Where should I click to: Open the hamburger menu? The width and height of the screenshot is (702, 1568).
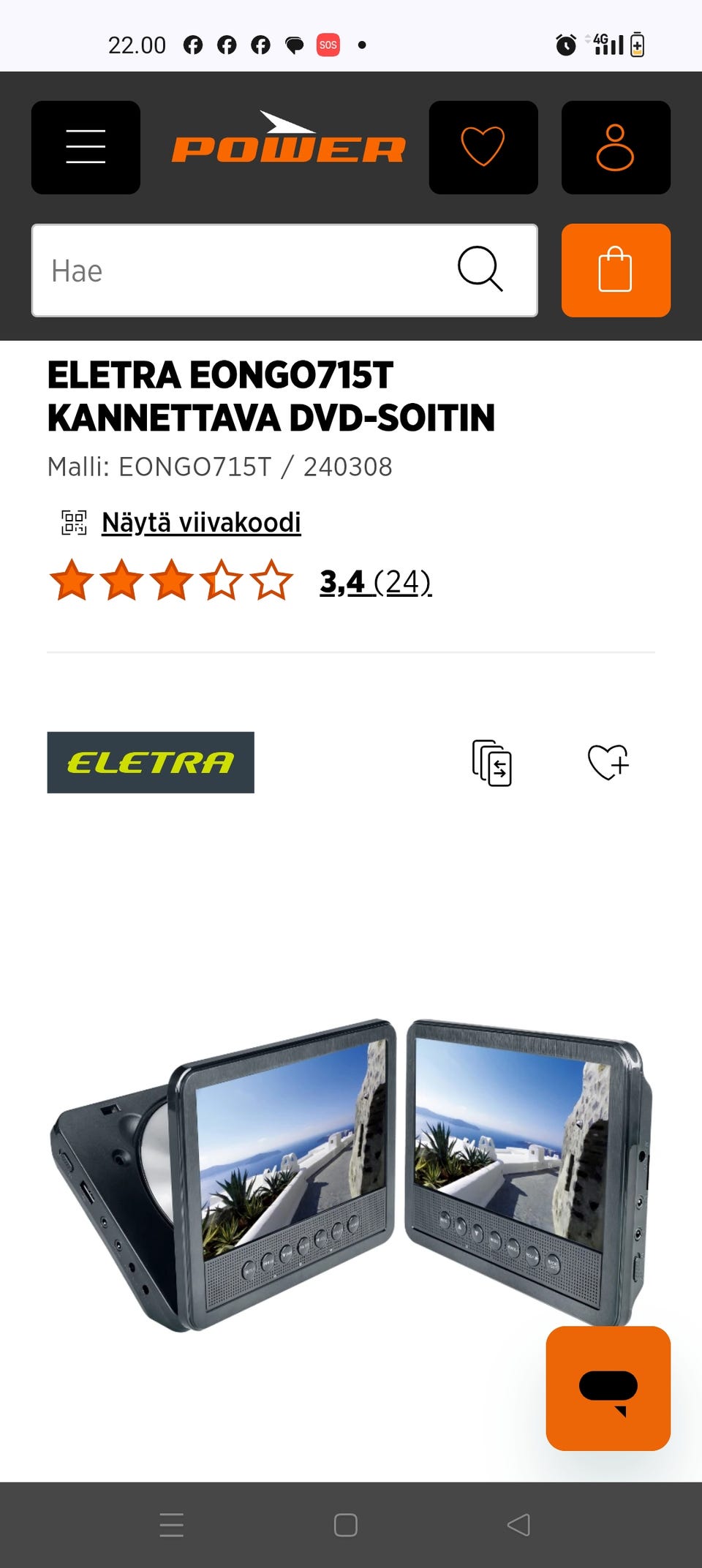tap(86, 147)
